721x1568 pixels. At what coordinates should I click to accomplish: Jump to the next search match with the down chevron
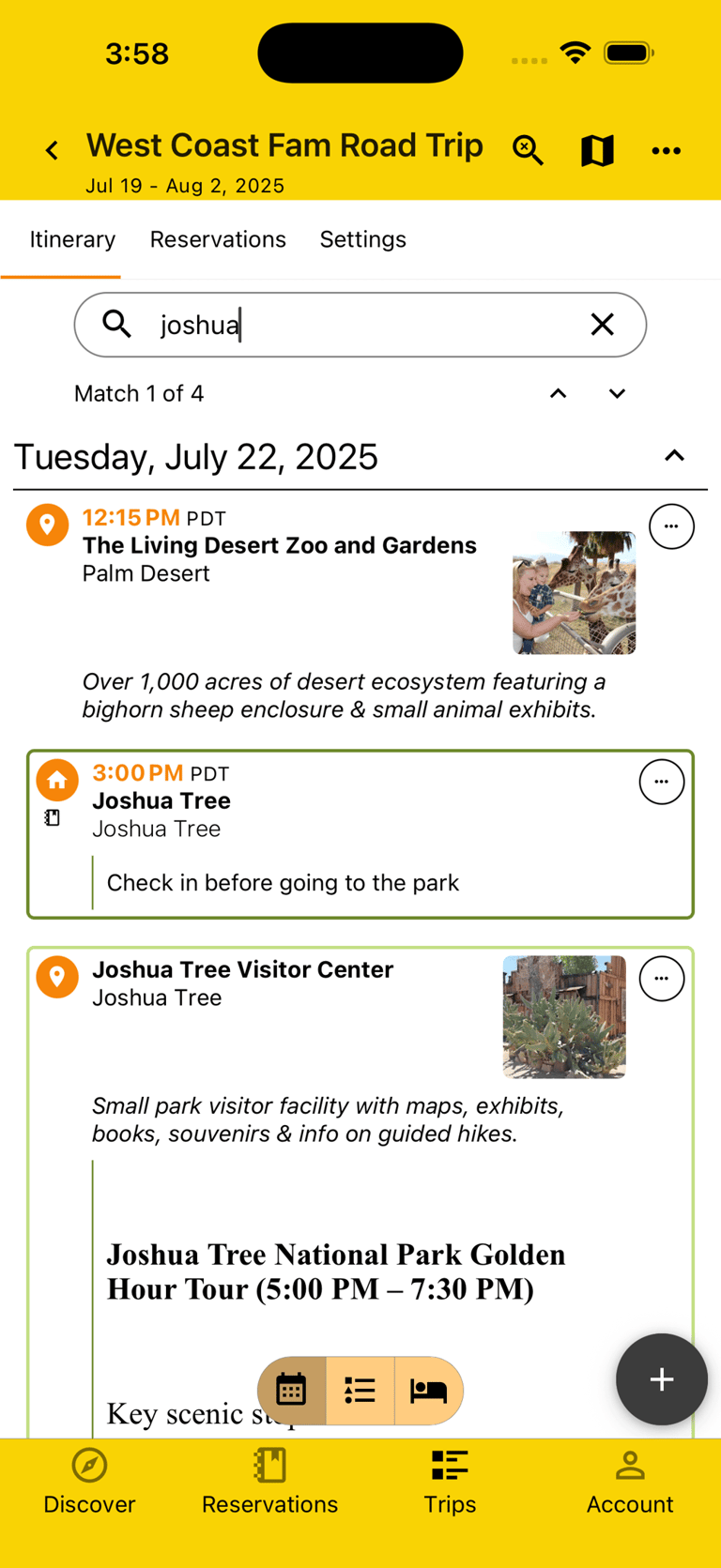[617, 393]
